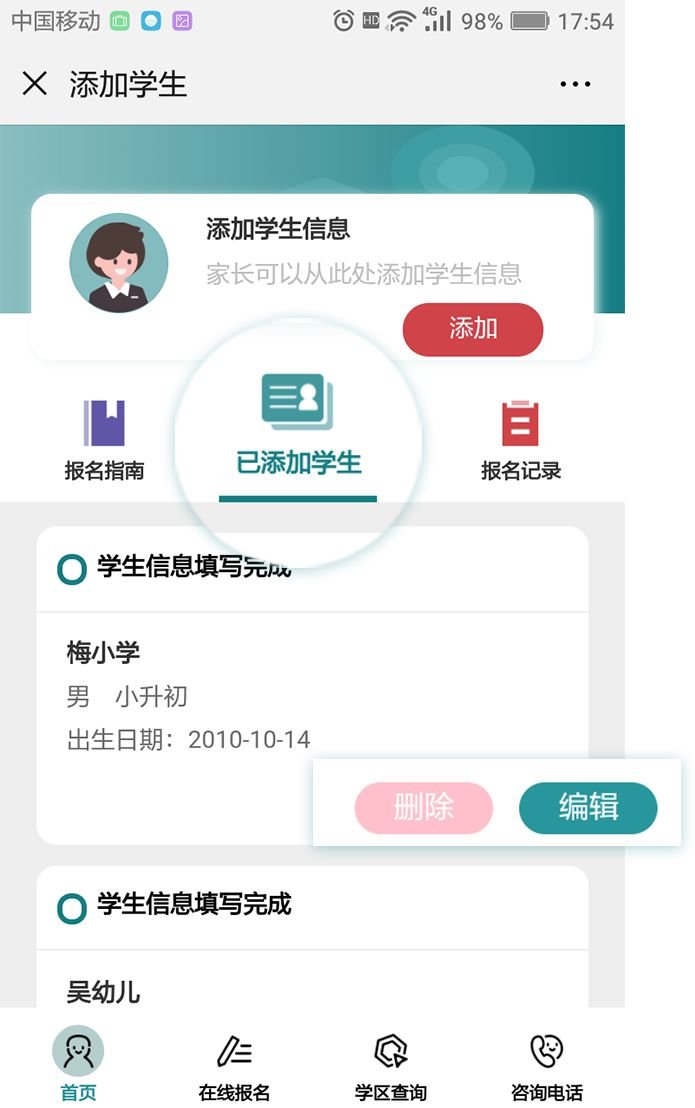Open the 咨询电话 tab
This screenshot has width=695, height=1108.
[546, 1064]
